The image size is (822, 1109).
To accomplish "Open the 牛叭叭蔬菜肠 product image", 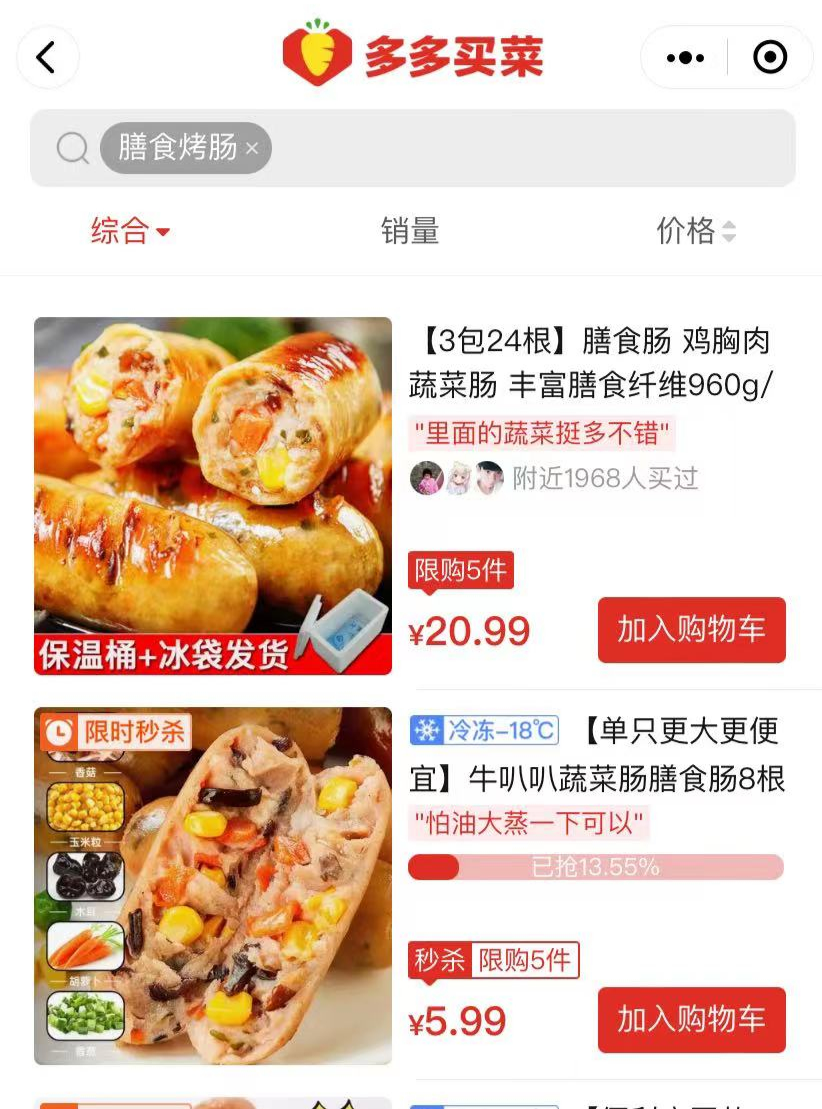I will tap(213, 886).
